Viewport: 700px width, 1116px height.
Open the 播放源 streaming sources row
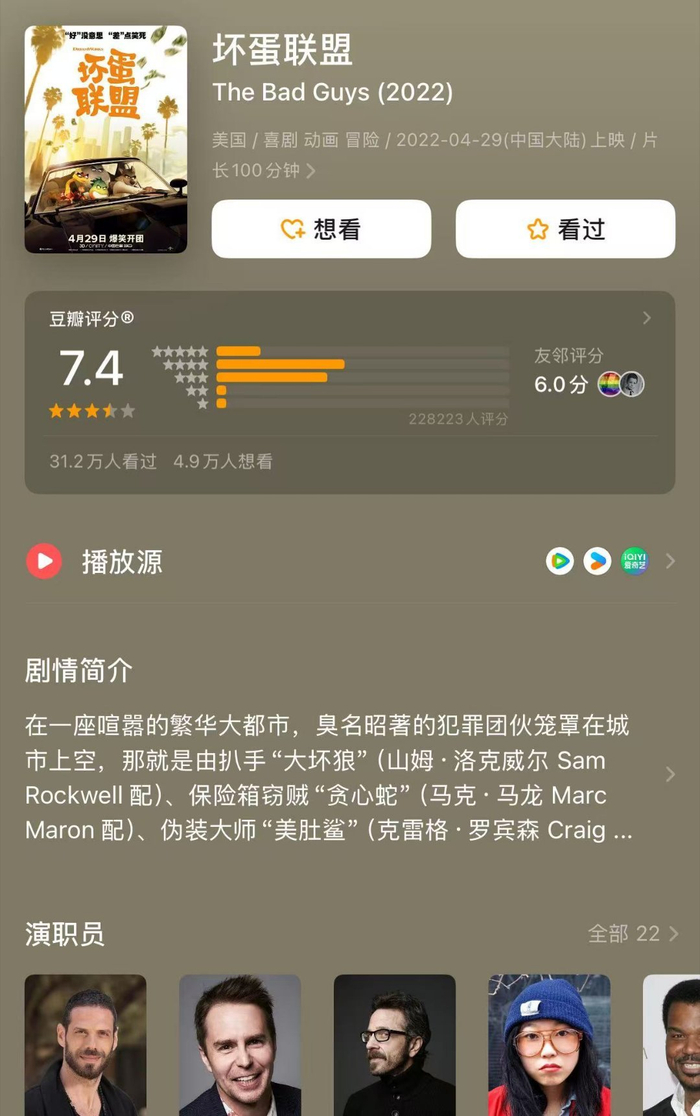350,562
